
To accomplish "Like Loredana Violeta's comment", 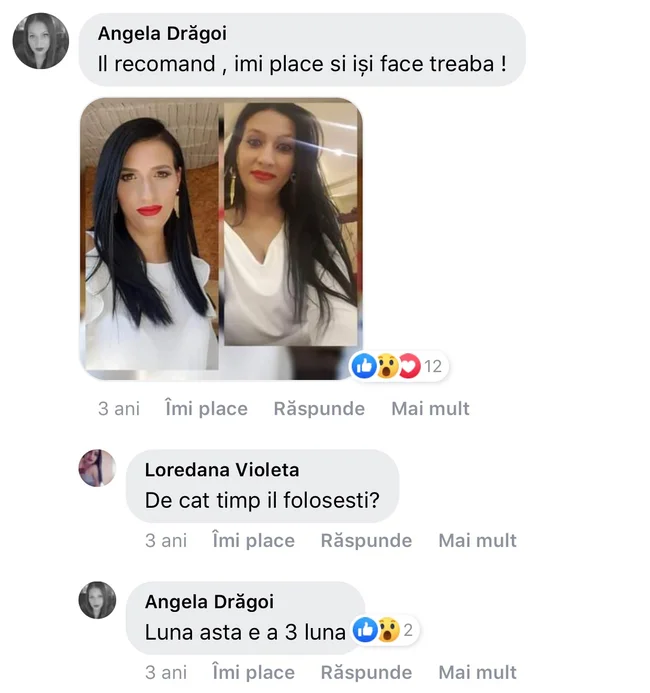I will (253, 540).
